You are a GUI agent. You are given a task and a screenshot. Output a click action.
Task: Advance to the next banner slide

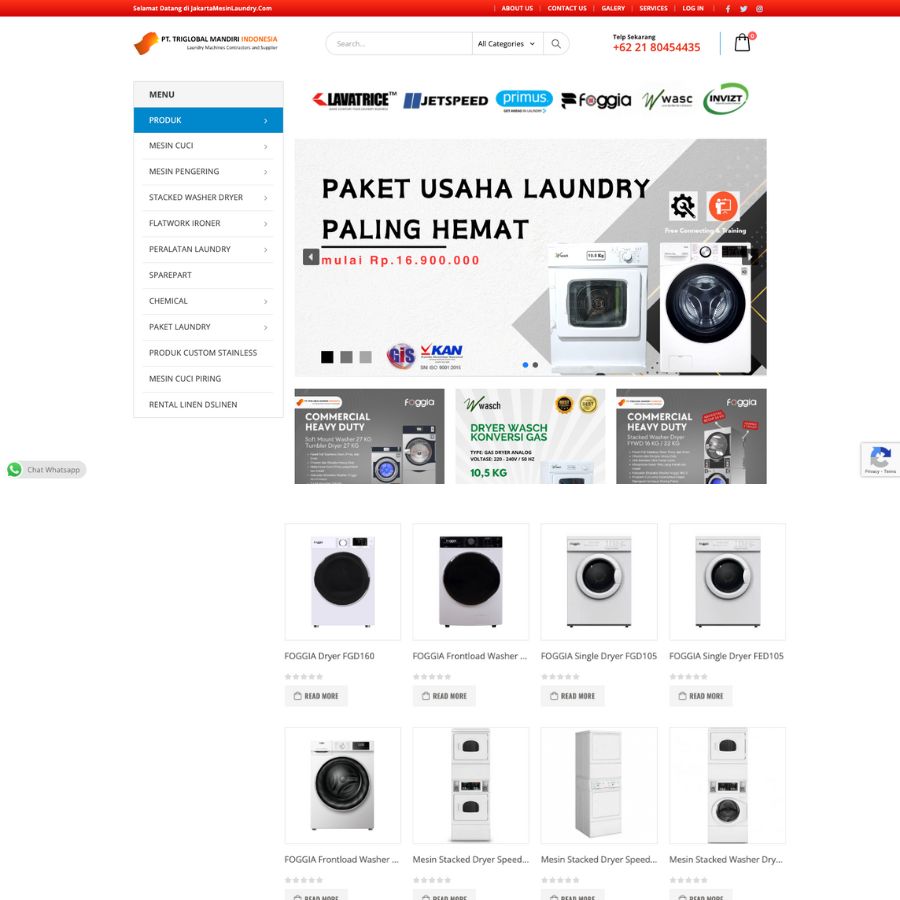click(x=750, y=257)
